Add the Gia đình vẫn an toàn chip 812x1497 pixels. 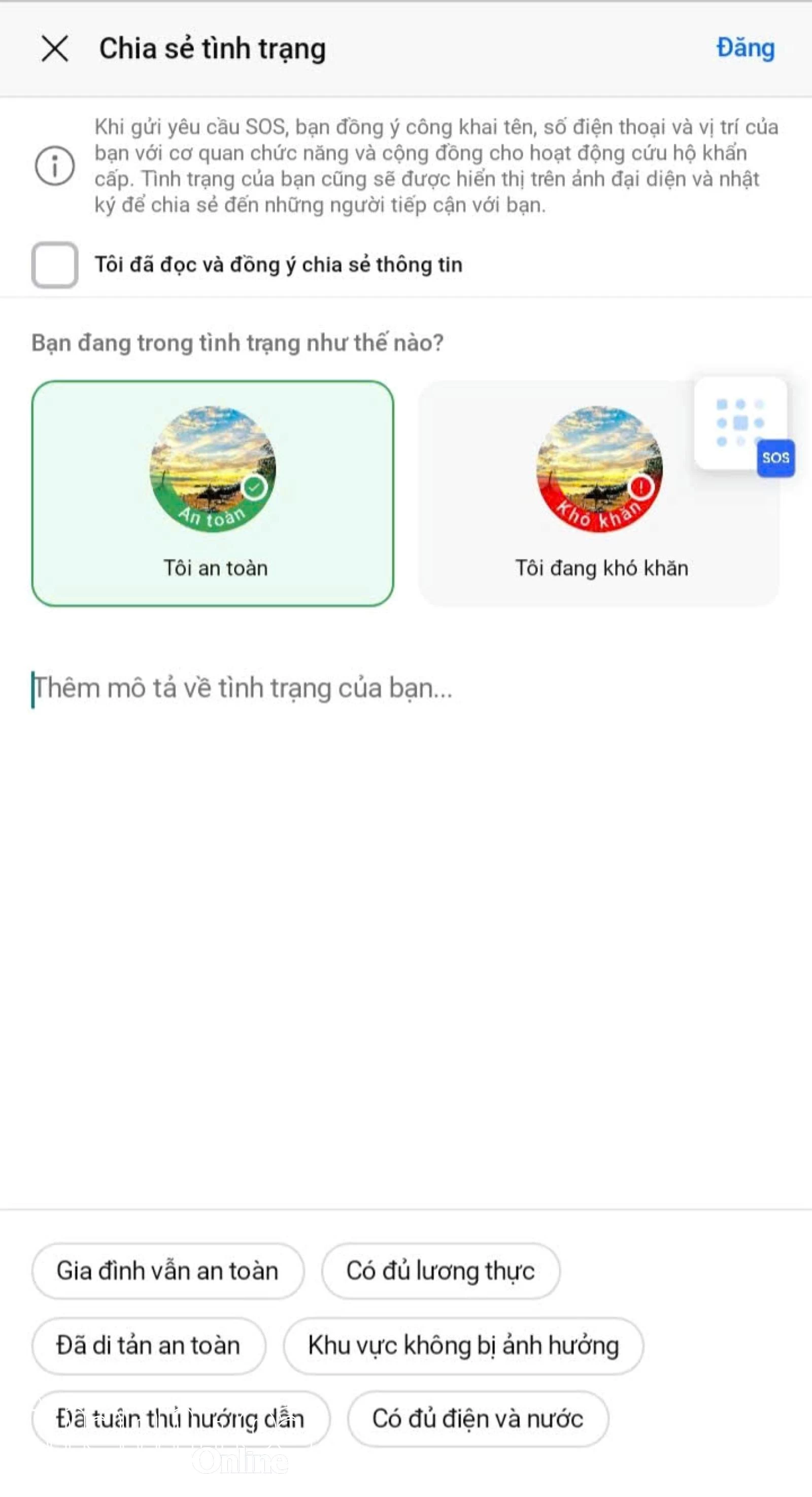click(x=167, y=1271)
